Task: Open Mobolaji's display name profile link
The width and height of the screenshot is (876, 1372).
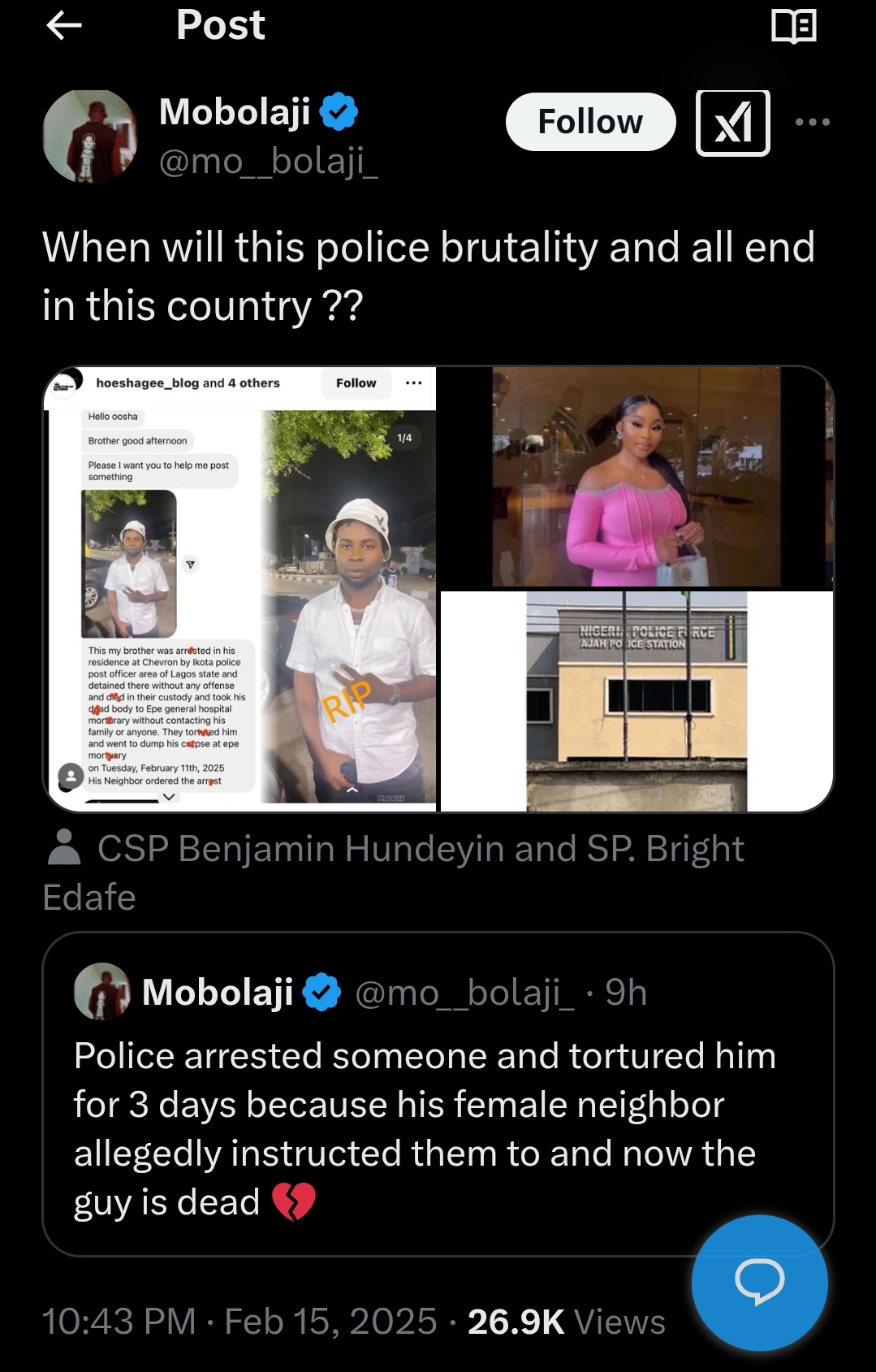Action: (x=235, y=112)
